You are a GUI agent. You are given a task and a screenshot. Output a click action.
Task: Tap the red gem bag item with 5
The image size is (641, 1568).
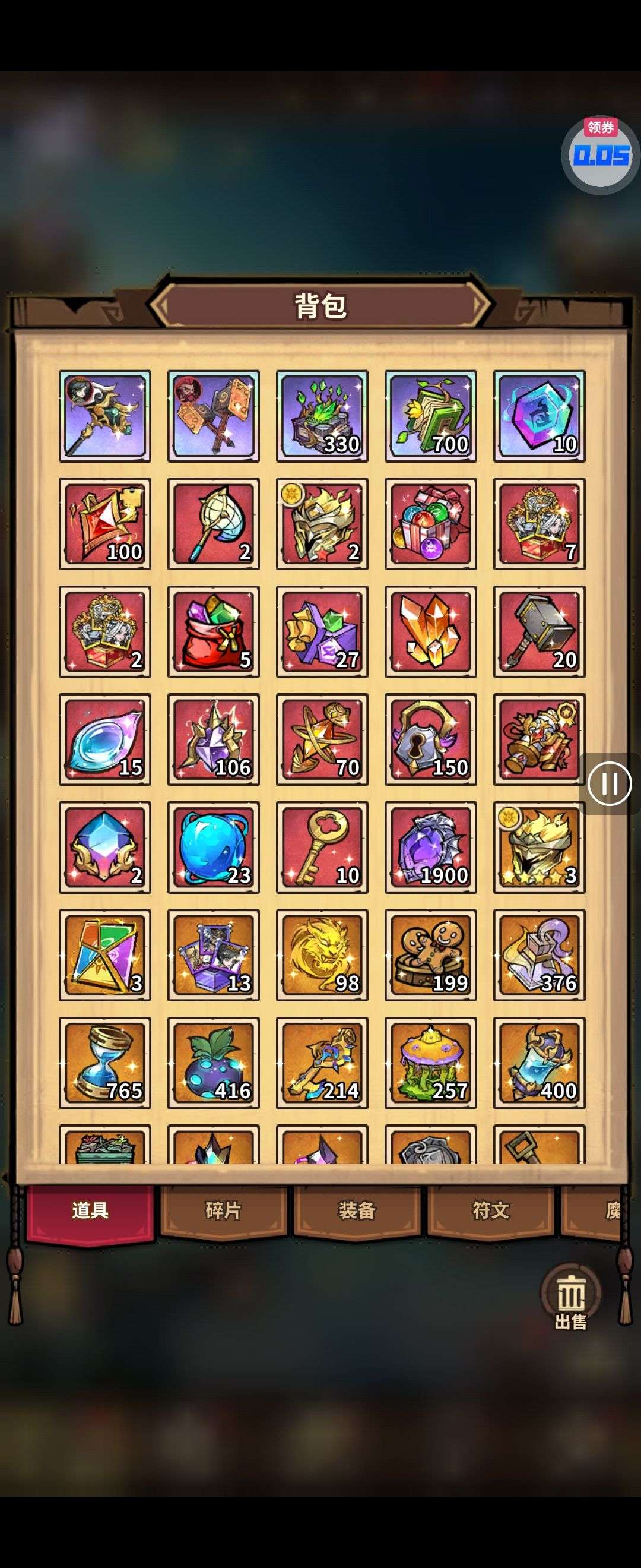click(x=214, y=631)
